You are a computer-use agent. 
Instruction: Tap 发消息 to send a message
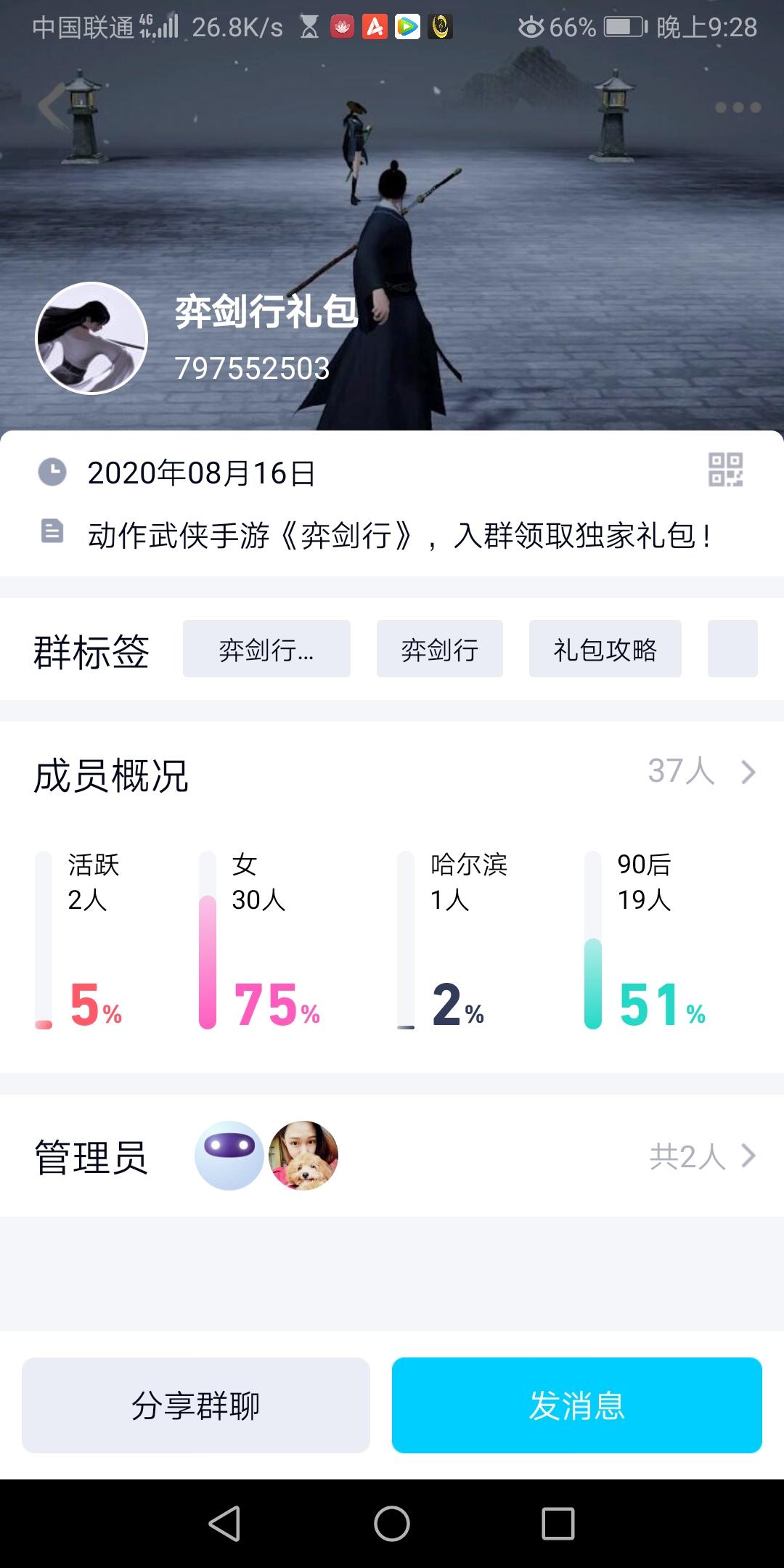(x=576, y=1405)
